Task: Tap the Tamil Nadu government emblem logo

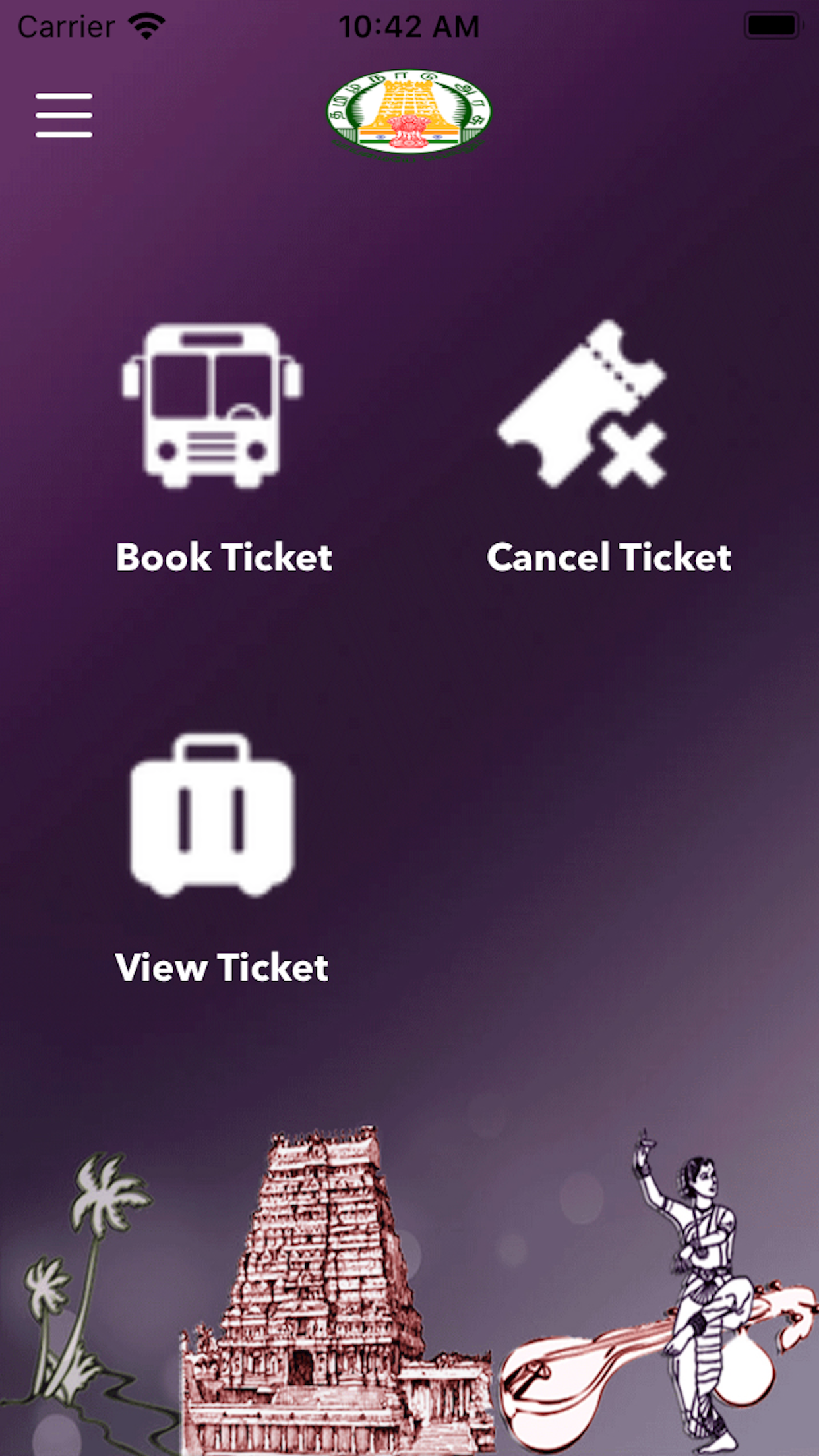Action: pyautogui.click(x=409, y=113)
